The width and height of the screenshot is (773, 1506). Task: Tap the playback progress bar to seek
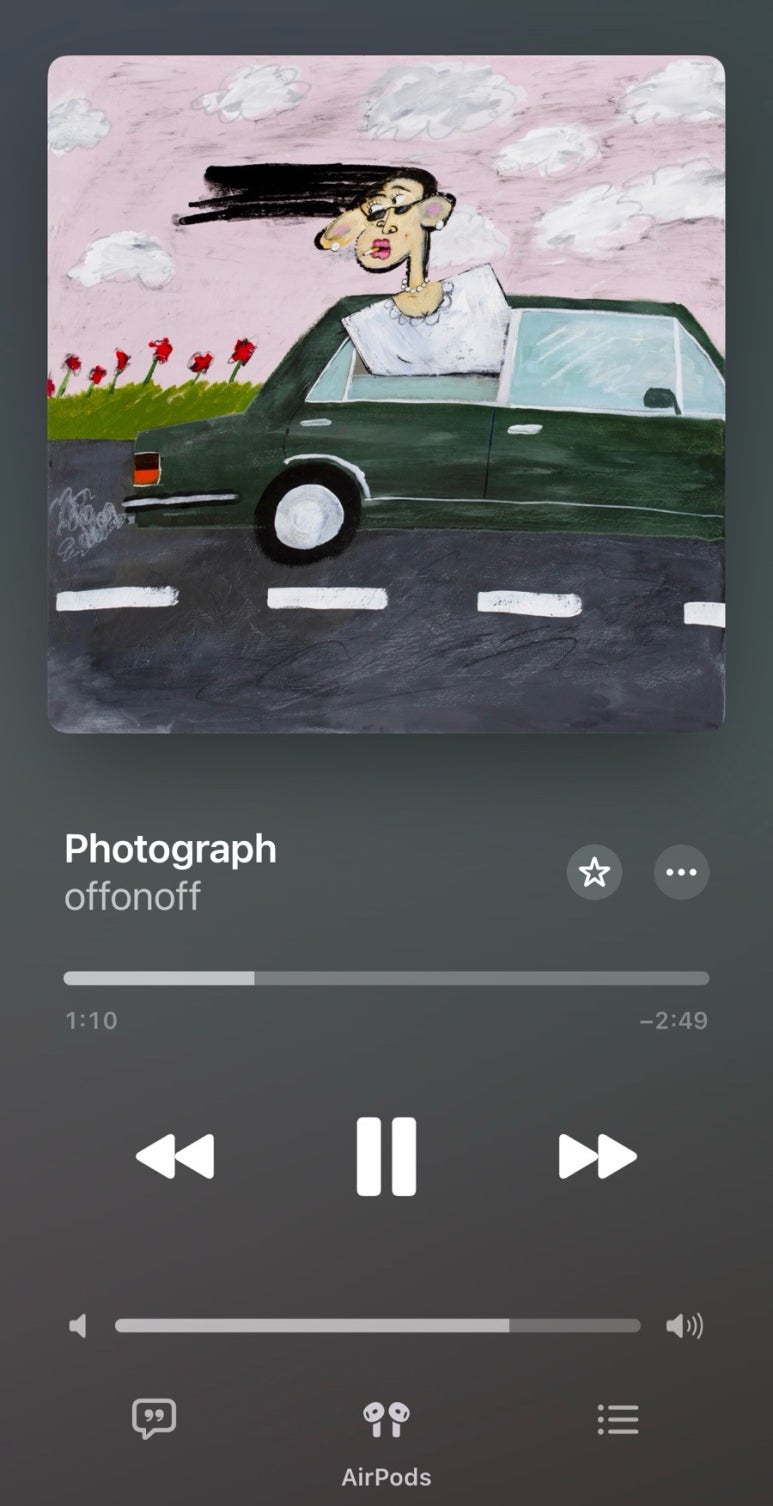386,978
